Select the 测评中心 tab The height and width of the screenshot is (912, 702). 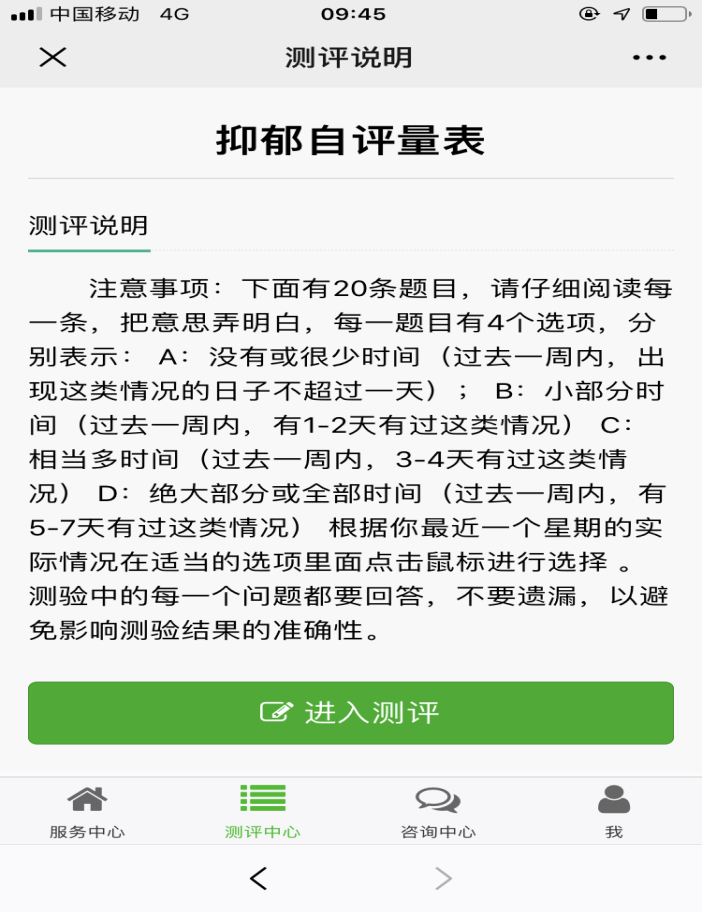262,811
